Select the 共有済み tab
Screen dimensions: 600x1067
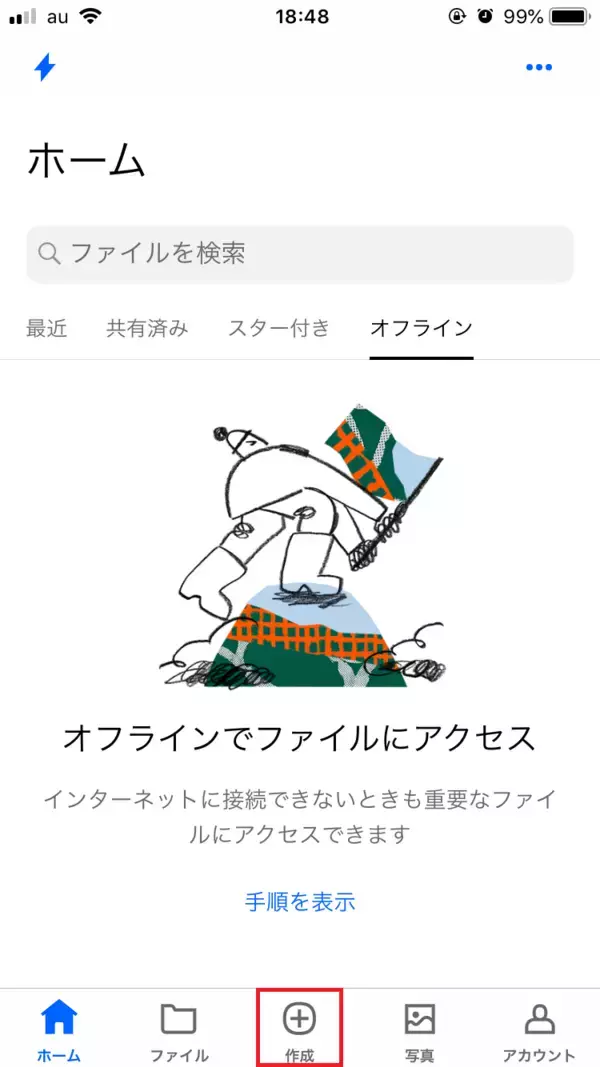(147, 328)
